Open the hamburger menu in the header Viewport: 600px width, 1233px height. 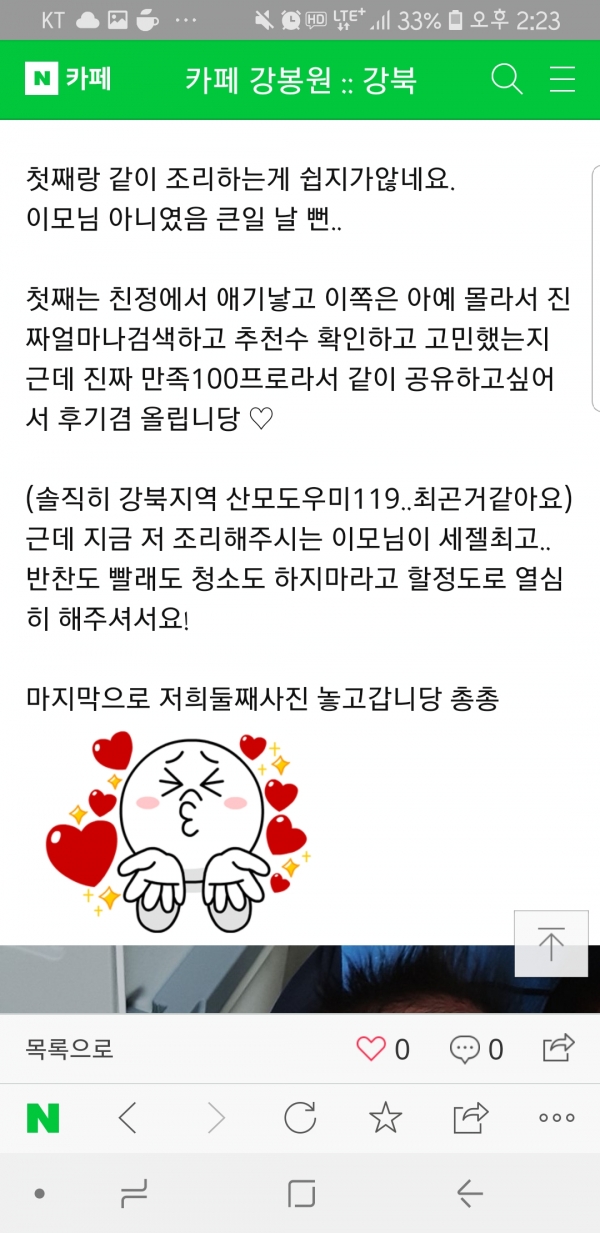coord(563,79)
